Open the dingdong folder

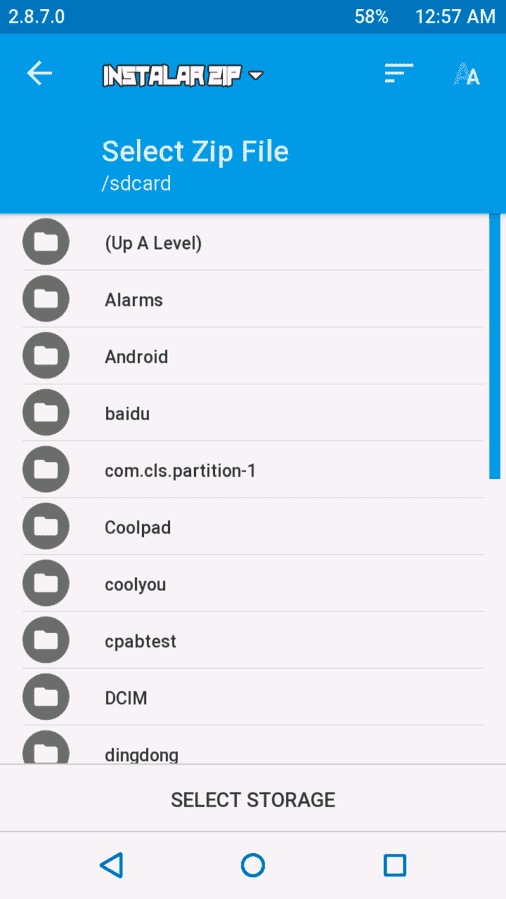253,745
